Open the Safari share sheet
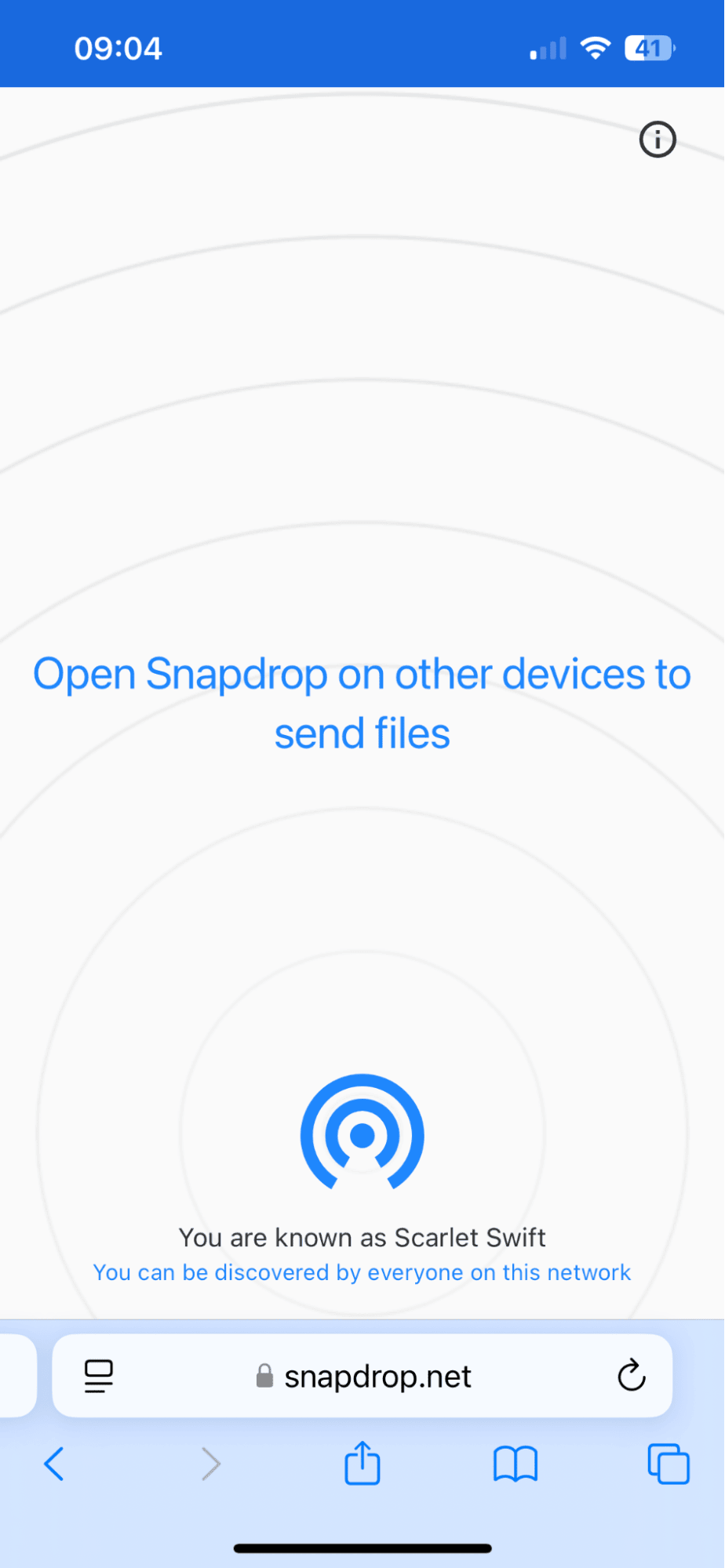The image size is (725, 1568). 362,1463
